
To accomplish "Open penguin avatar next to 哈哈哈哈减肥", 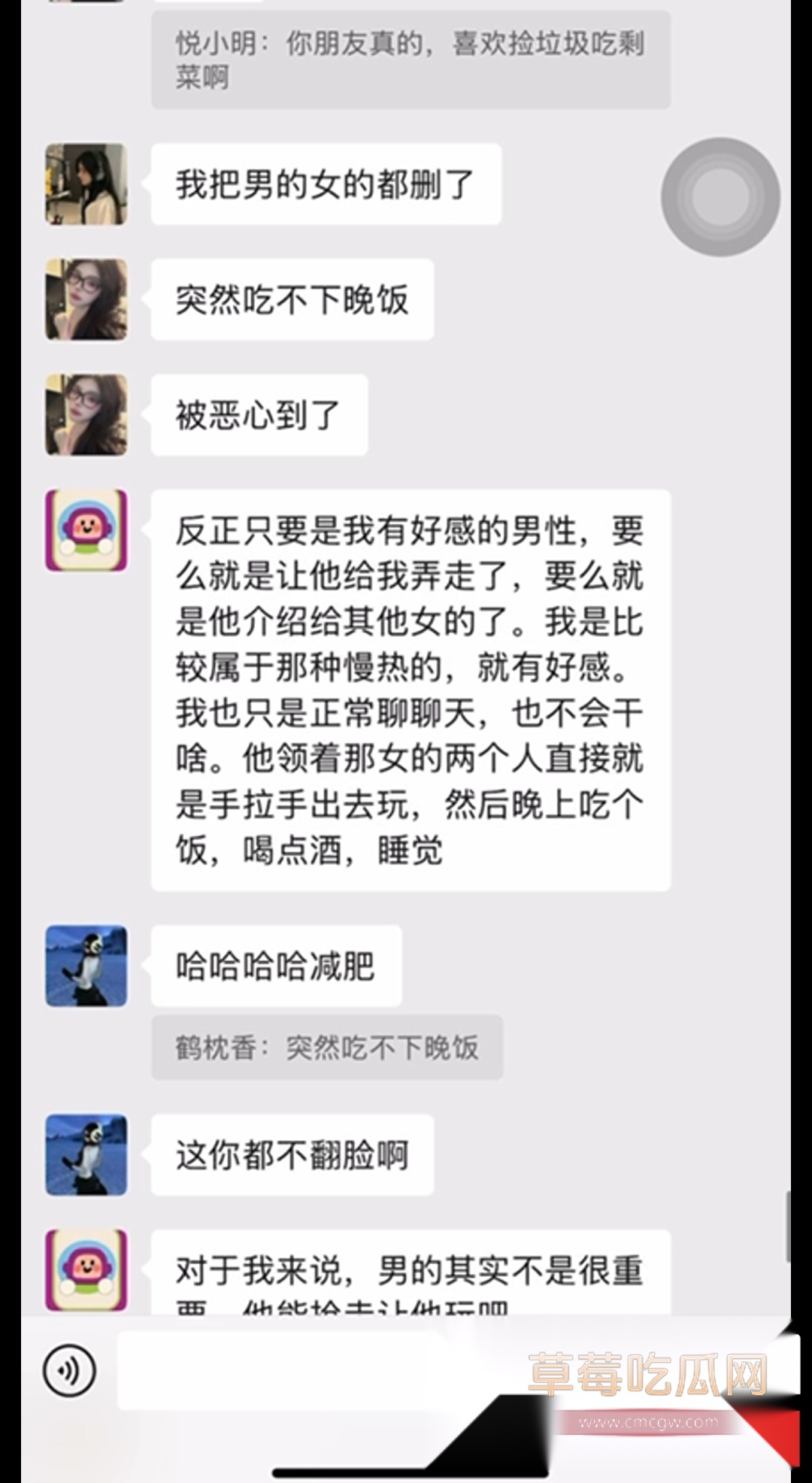I will 85,966.
